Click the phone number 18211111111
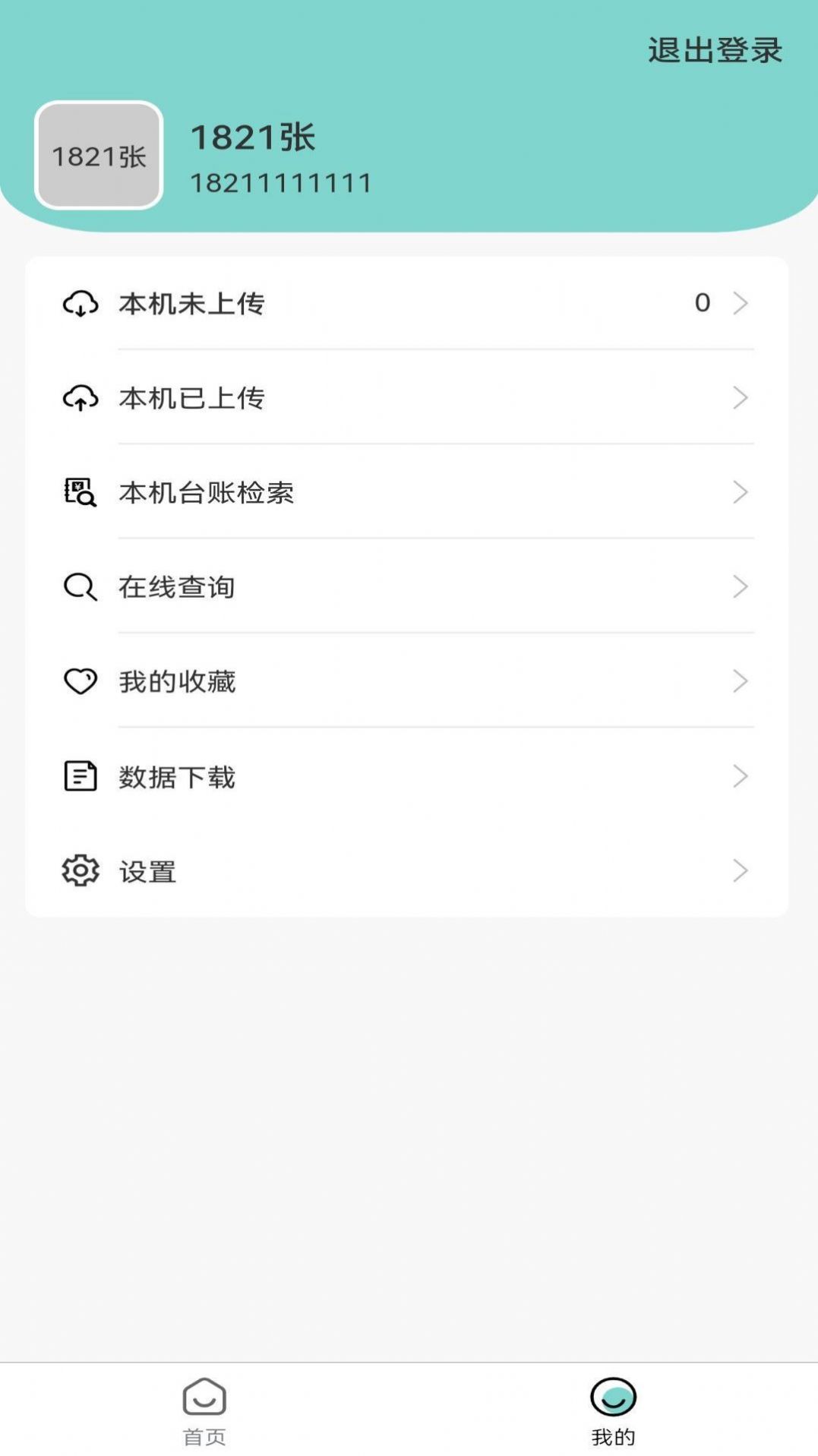 [x=283, y=182]
